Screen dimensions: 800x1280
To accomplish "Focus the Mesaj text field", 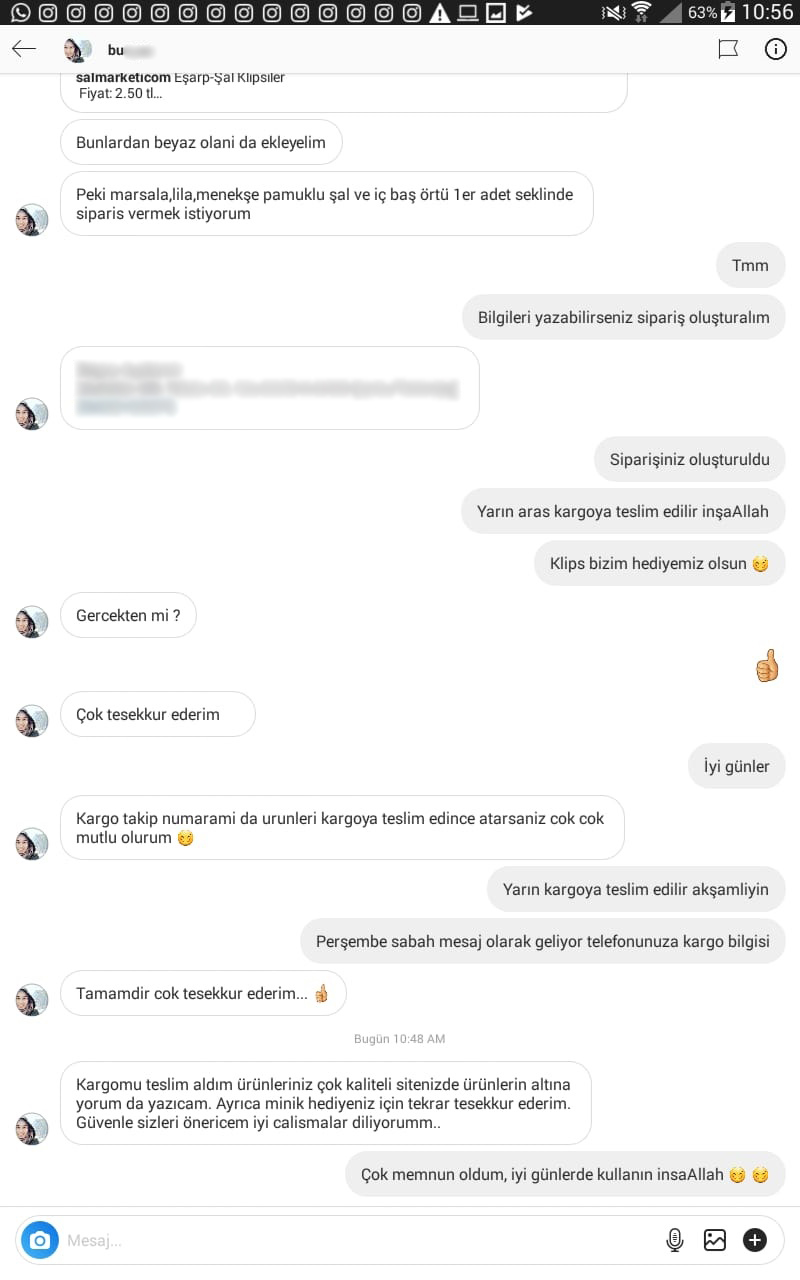I will pos(350,1241).
